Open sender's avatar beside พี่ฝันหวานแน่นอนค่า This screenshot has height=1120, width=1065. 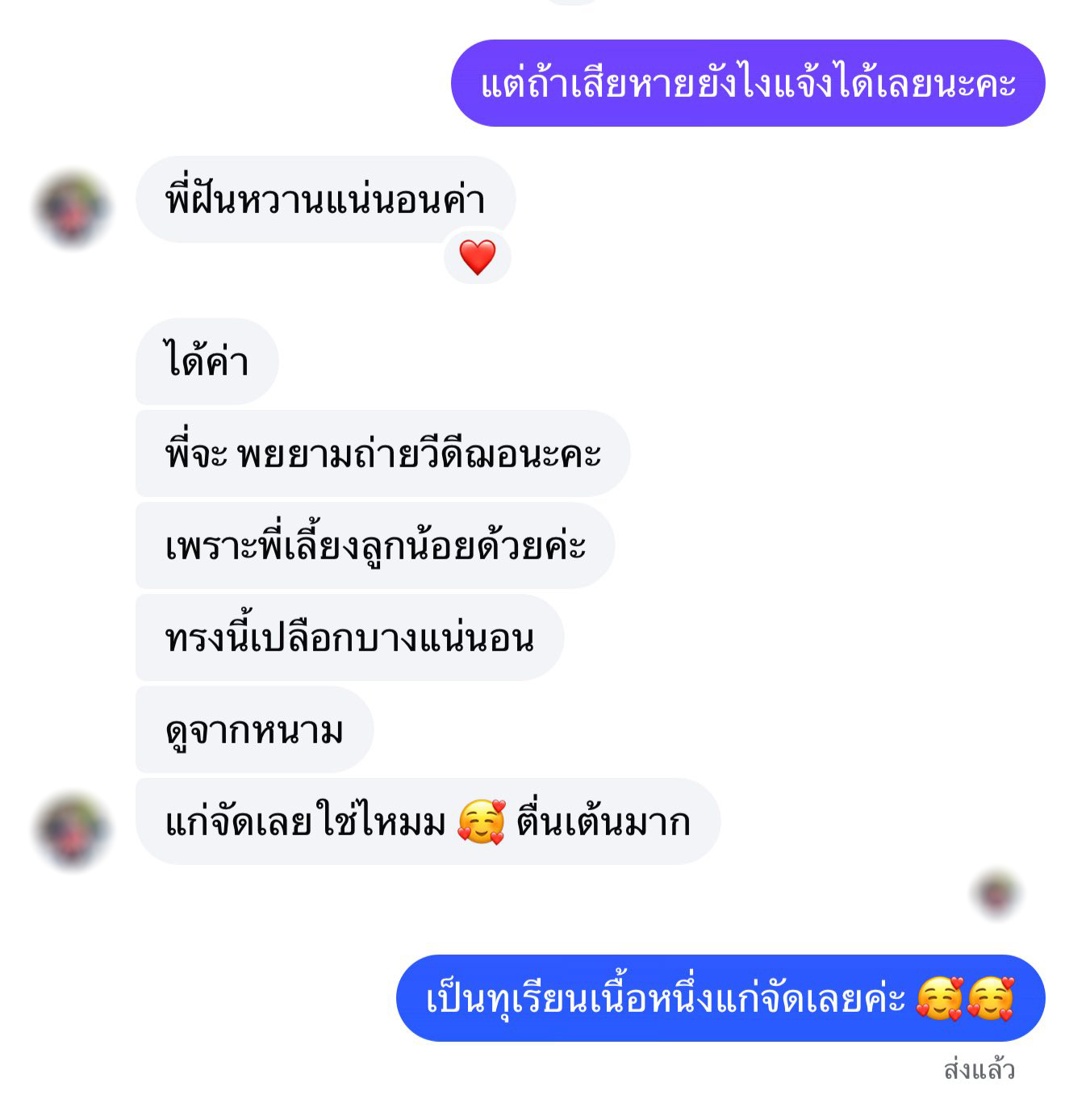[73, 209]
